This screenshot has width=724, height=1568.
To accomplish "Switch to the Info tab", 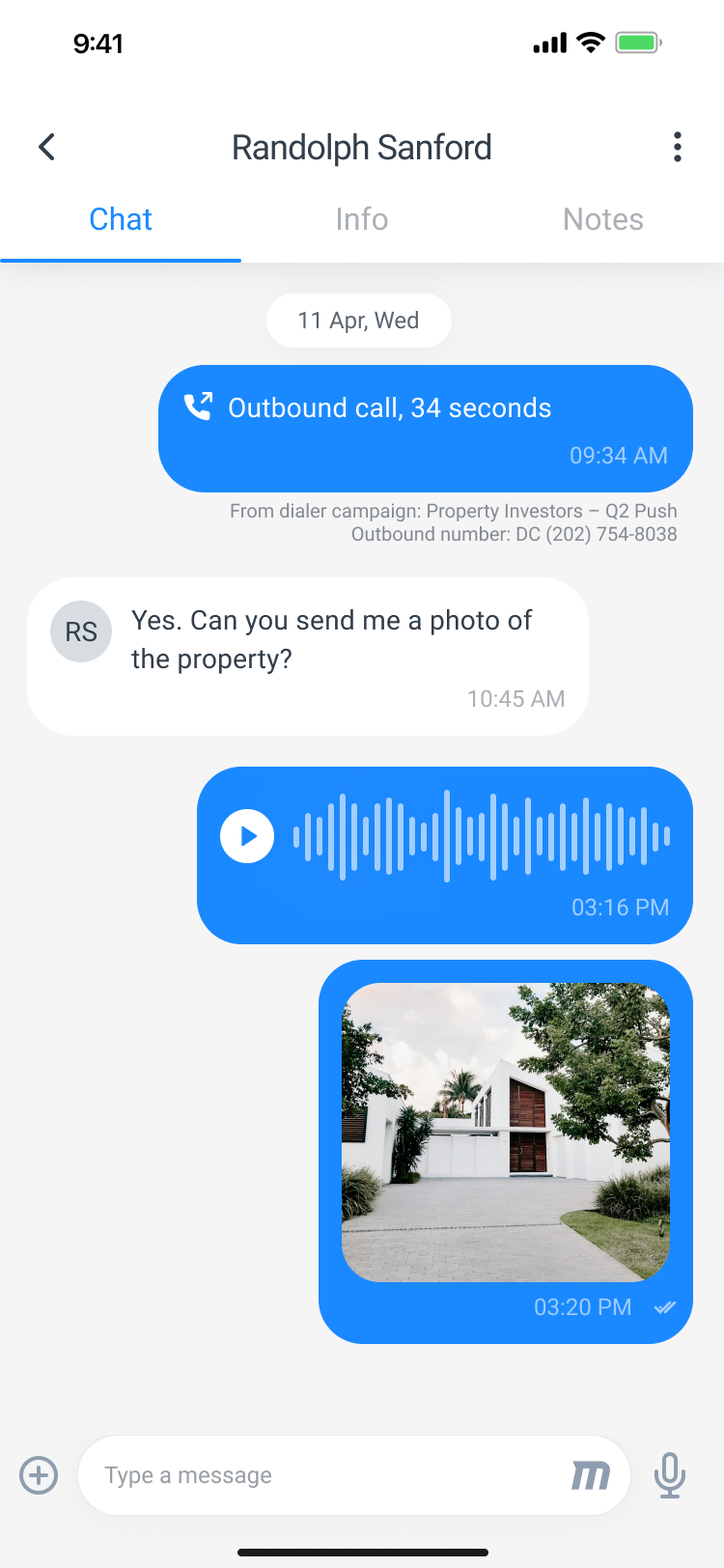I will (x=362, y=219).
